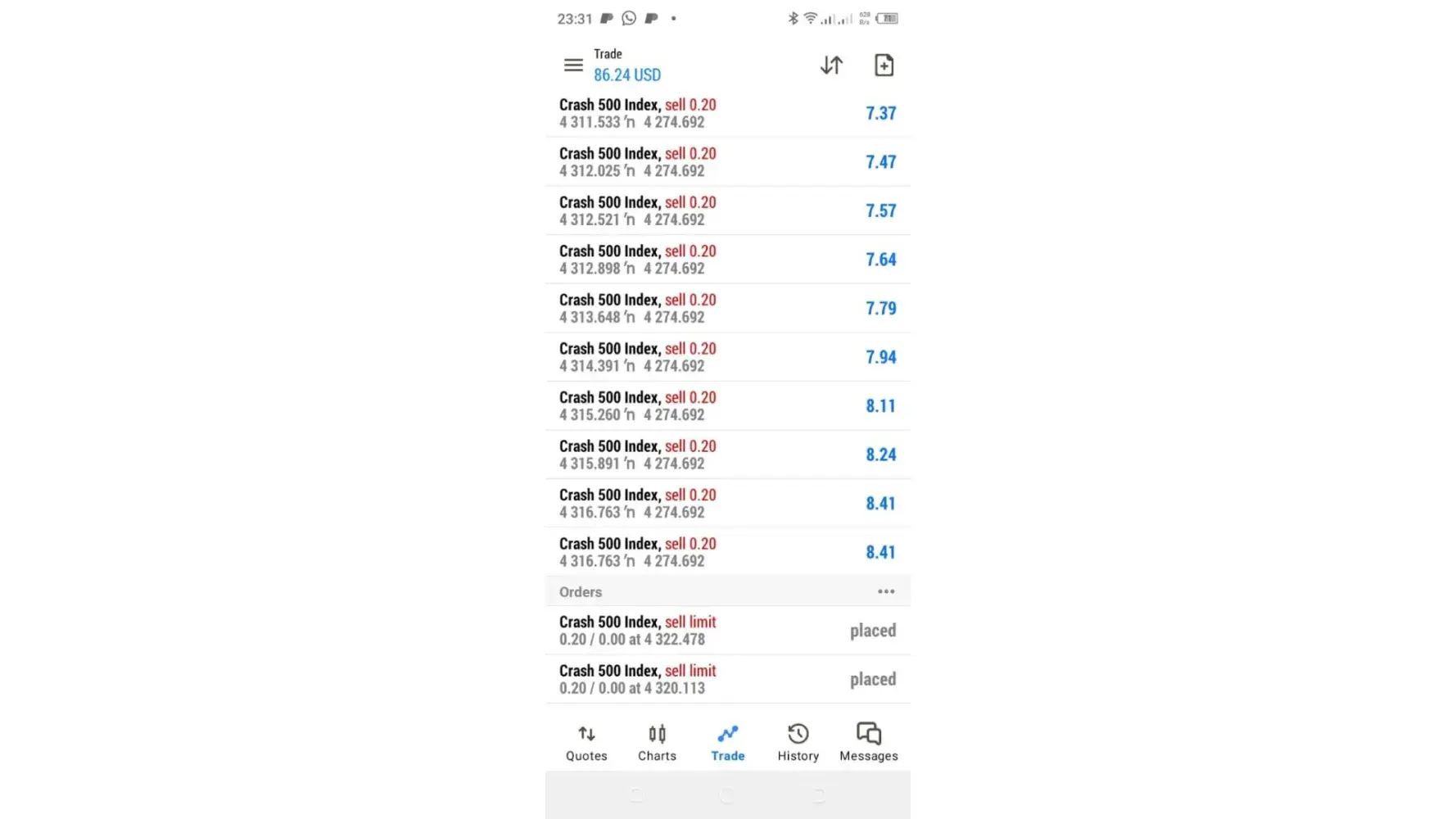Select the position opened at 4 313.648
This screenshot has height=819, width=1456.
727,308
